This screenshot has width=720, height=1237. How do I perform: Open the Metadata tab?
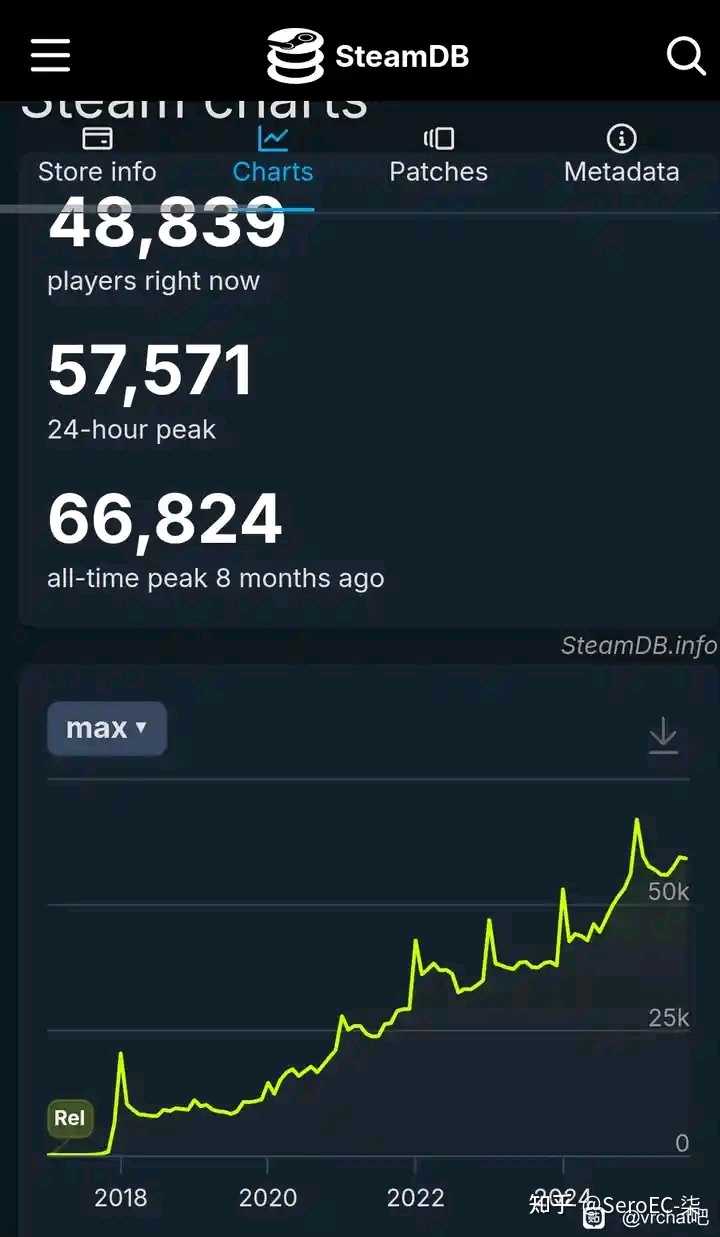click(x=621, y=156)
